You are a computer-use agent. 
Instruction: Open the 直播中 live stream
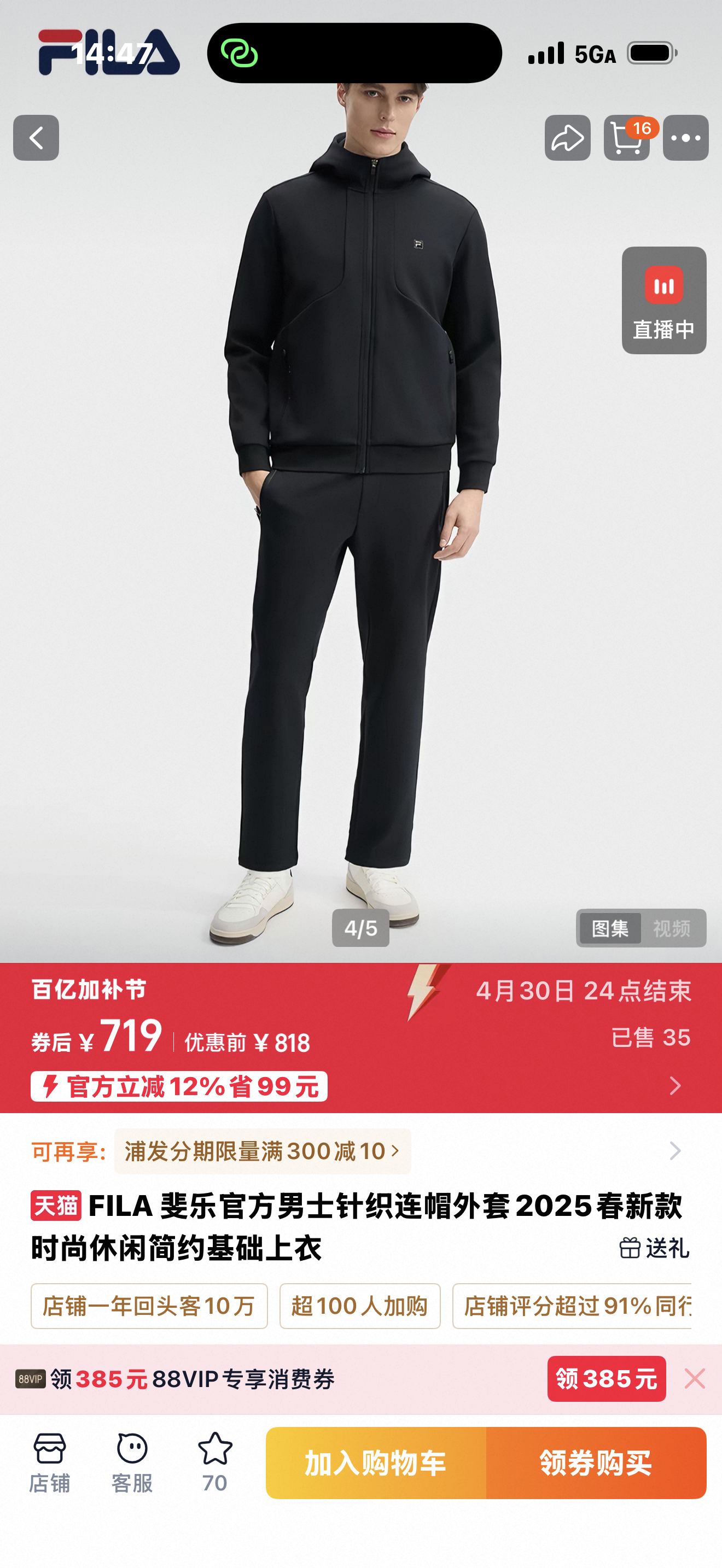click(663, 300)
